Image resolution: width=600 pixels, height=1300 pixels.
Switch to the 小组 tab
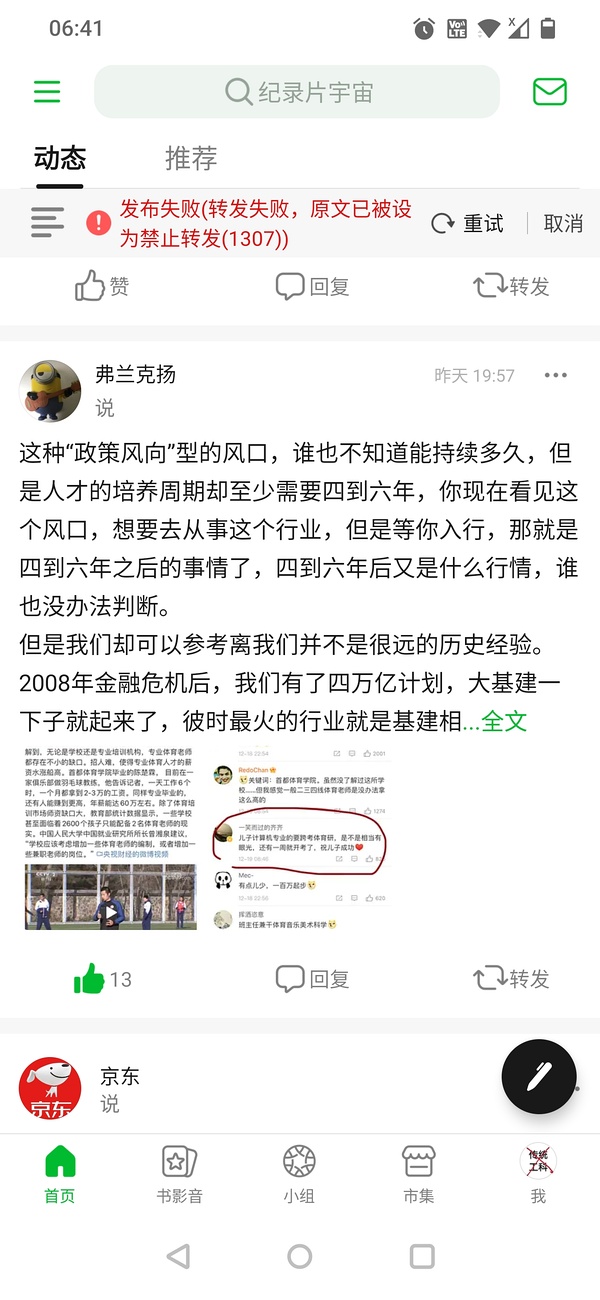(299, 1174)
